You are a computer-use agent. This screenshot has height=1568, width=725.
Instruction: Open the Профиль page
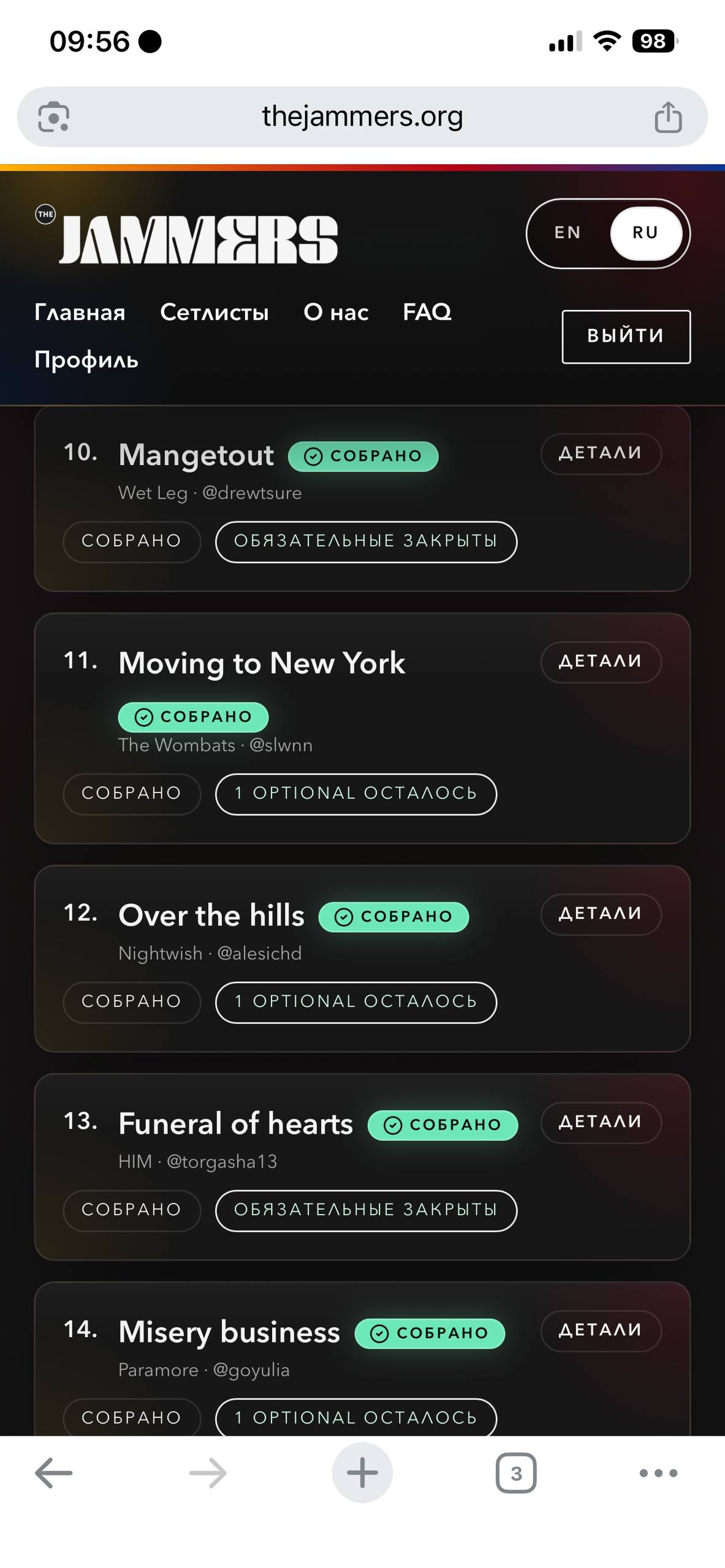86,360
